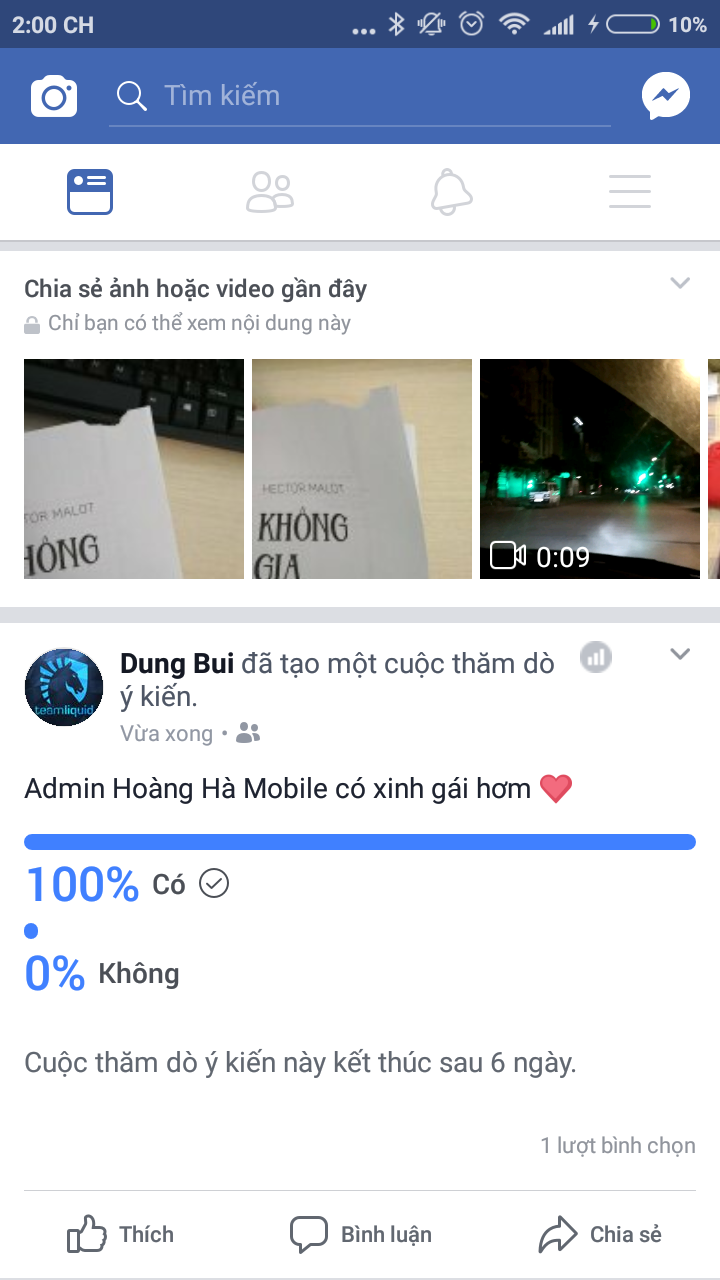The height and width of the screenshot is (1280, 720).
Task: Collapse the 'Chia sẻ ảnh hoặc video' section
Action: tap(680, 281)
